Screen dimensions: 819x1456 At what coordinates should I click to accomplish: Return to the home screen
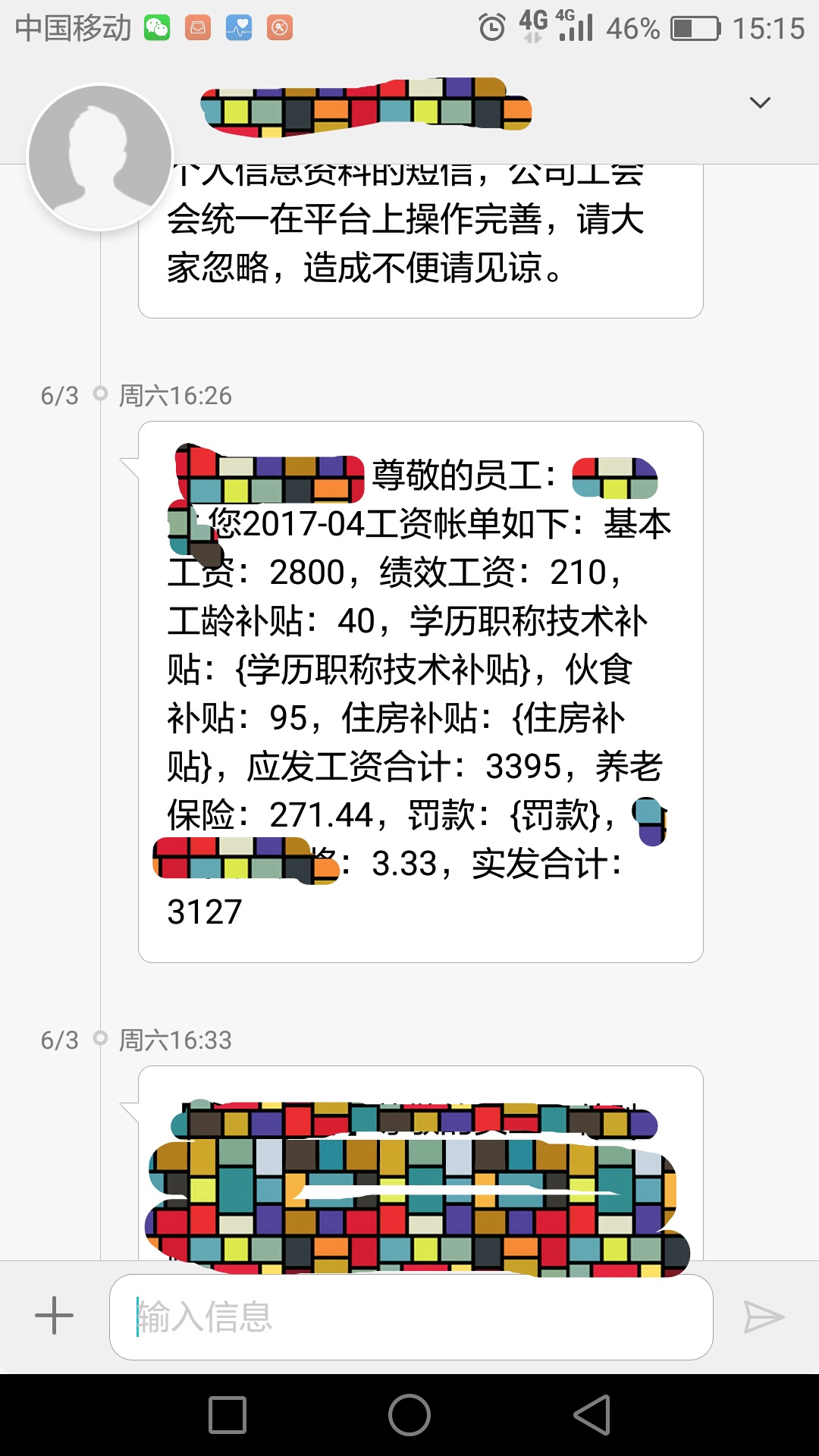[x=409, y=1415]
